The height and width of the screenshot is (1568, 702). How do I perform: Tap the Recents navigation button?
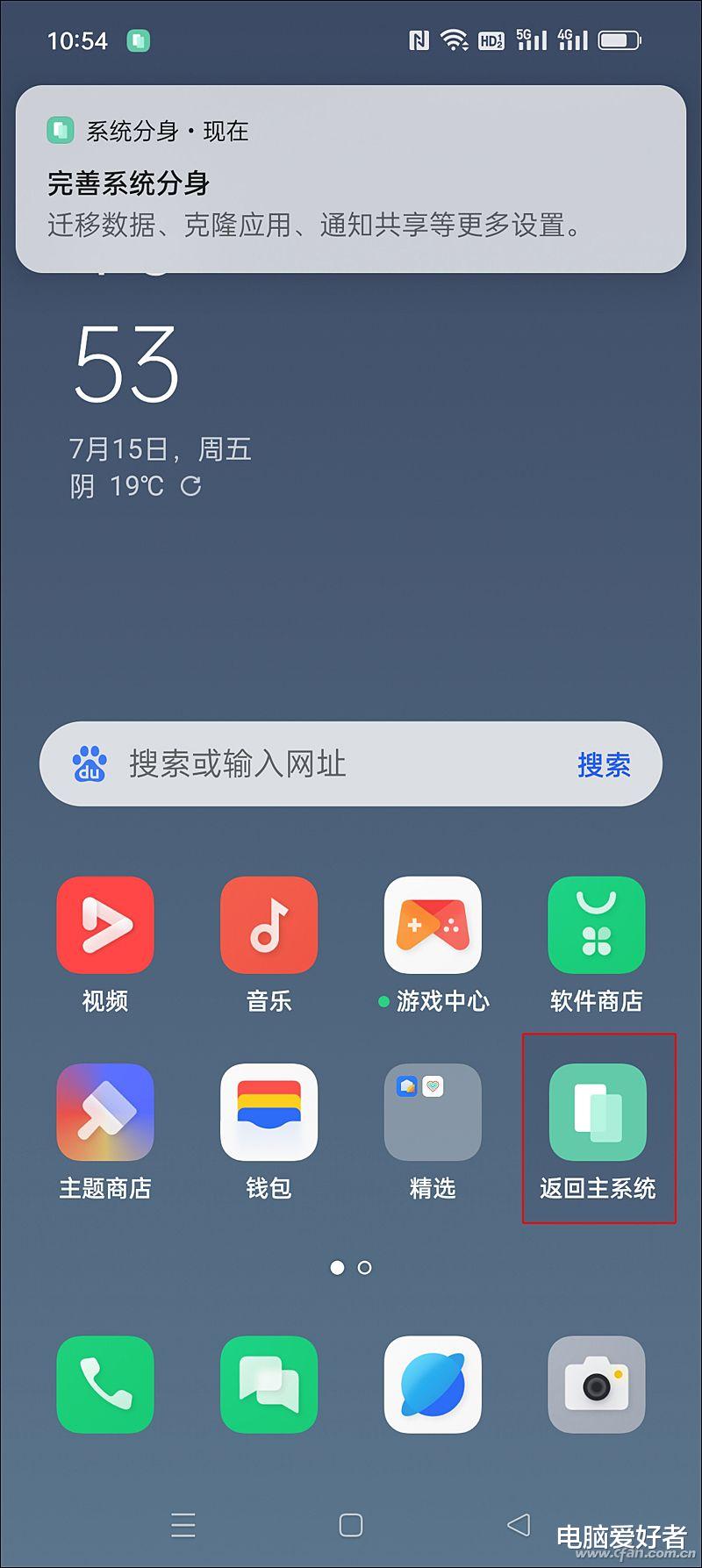tap(183, 1526)
